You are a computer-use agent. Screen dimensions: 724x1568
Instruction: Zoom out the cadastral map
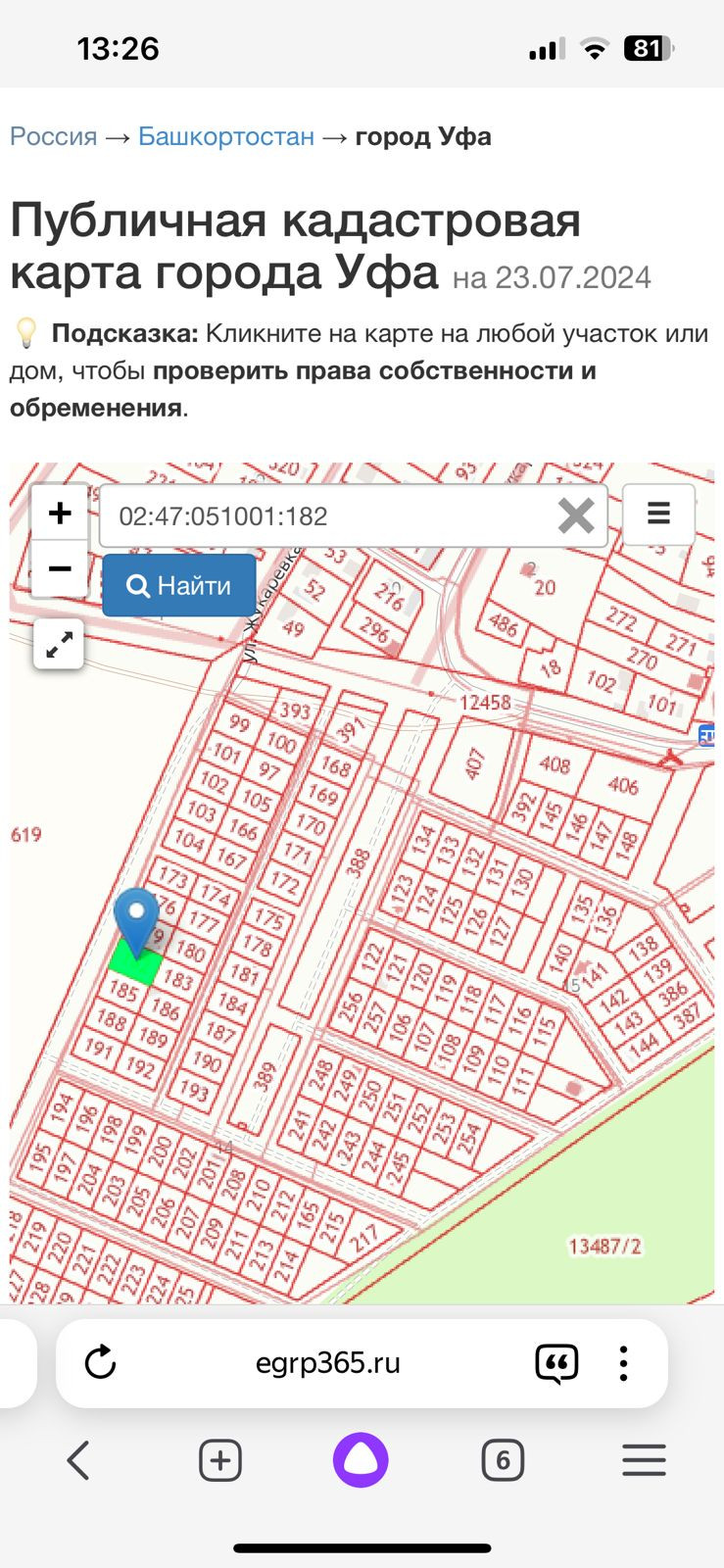tap(60, 568)
